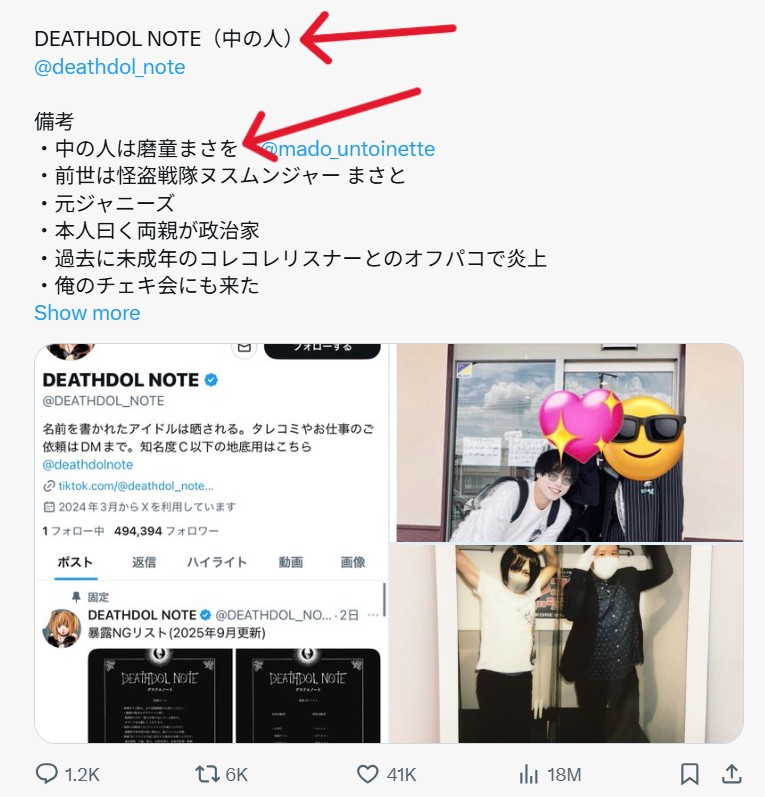Open the @deathdol_note mention link
Image resolution: width=765 pixels, height=797 pixels.
point(110,67)
